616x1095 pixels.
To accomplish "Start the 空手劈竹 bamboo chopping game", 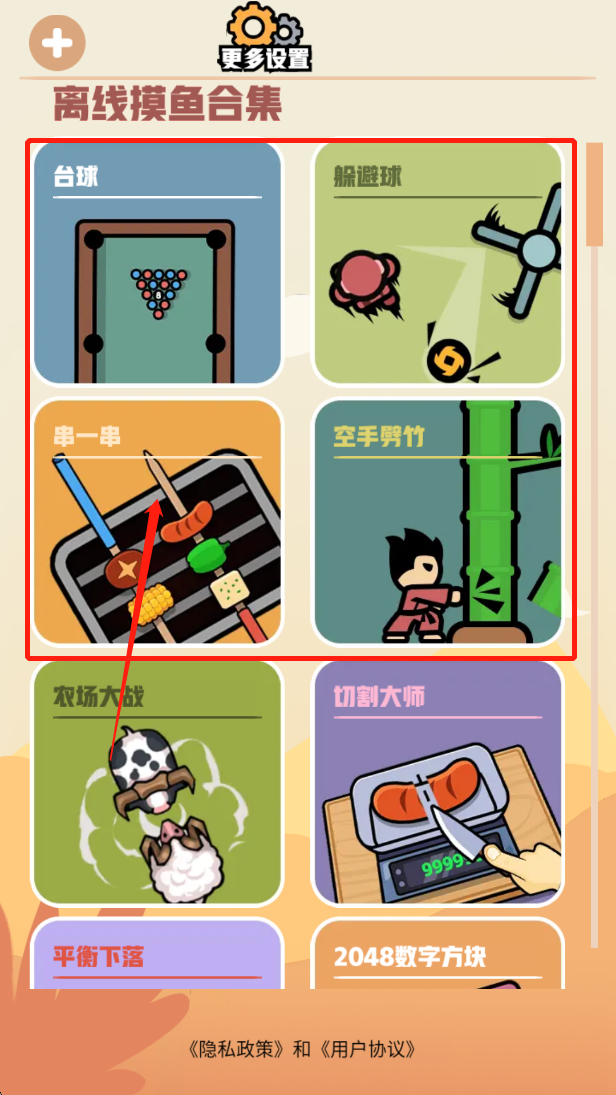I will [438, 523].
